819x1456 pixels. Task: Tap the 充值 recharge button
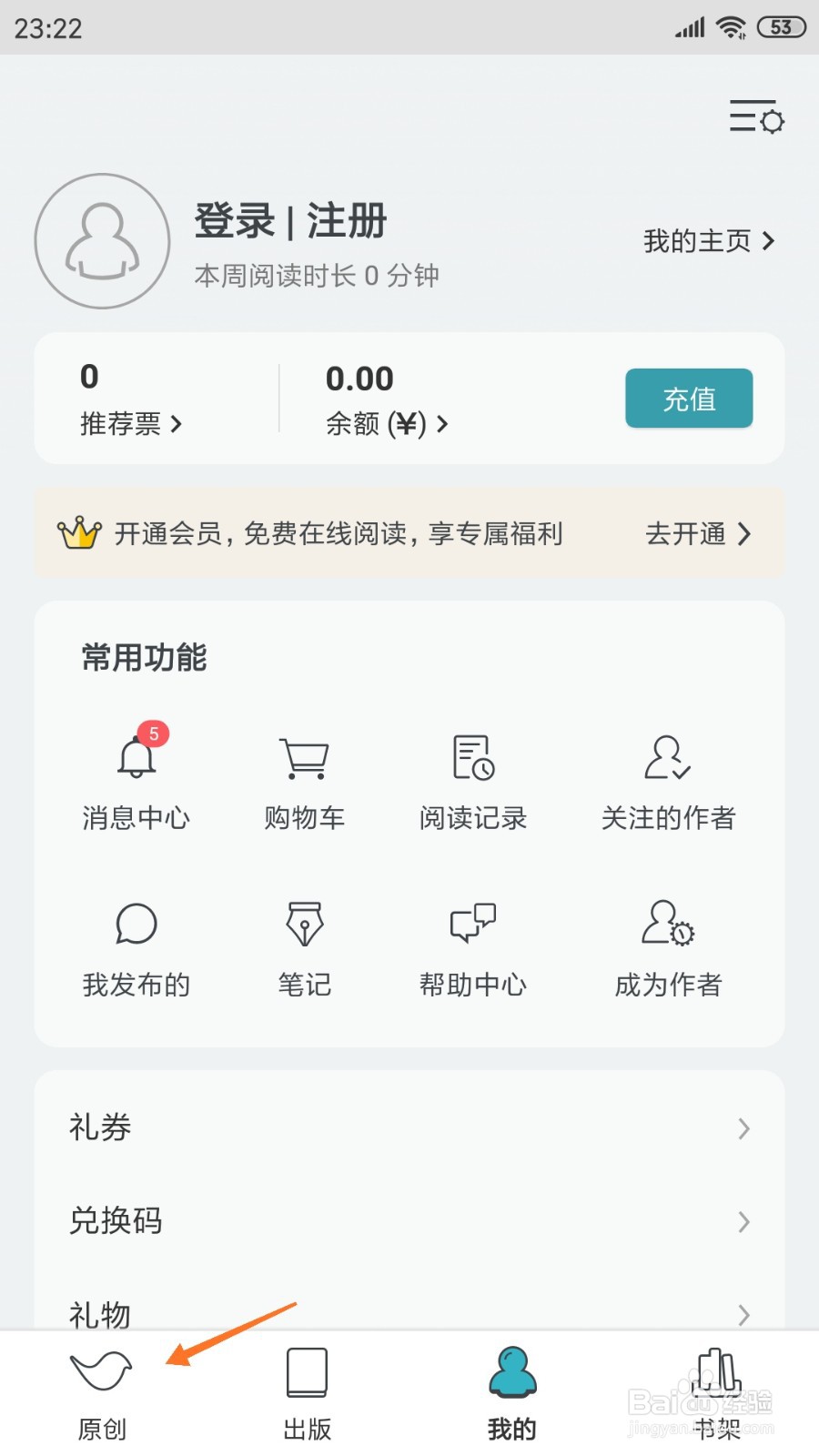[688, 399]
